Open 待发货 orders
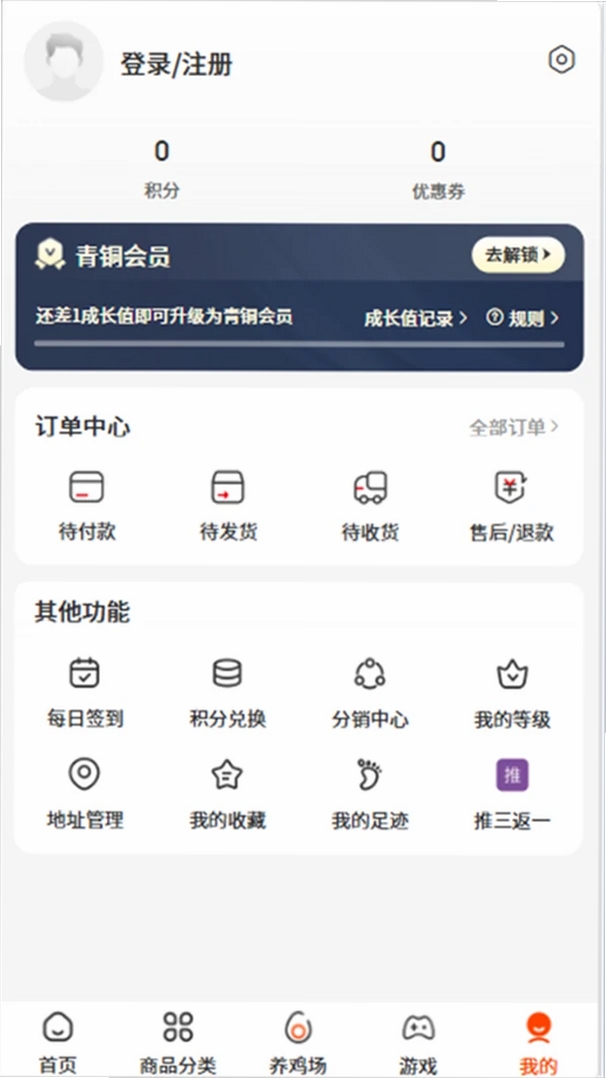Image resolution: width=606 pixels, height=1078 pixels. coord(228,506)
